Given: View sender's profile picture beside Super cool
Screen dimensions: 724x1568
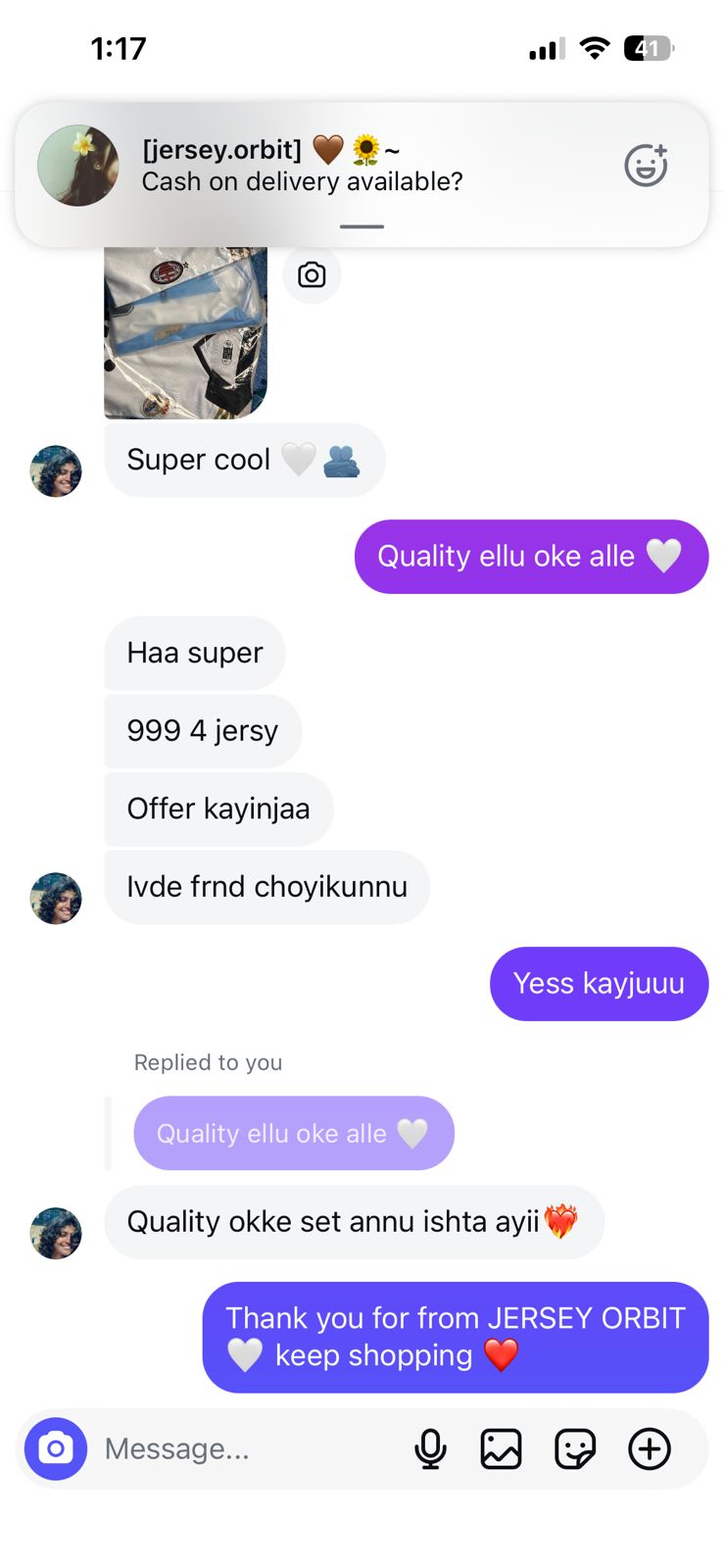Looking at the screenshot, I should (56, 471).
